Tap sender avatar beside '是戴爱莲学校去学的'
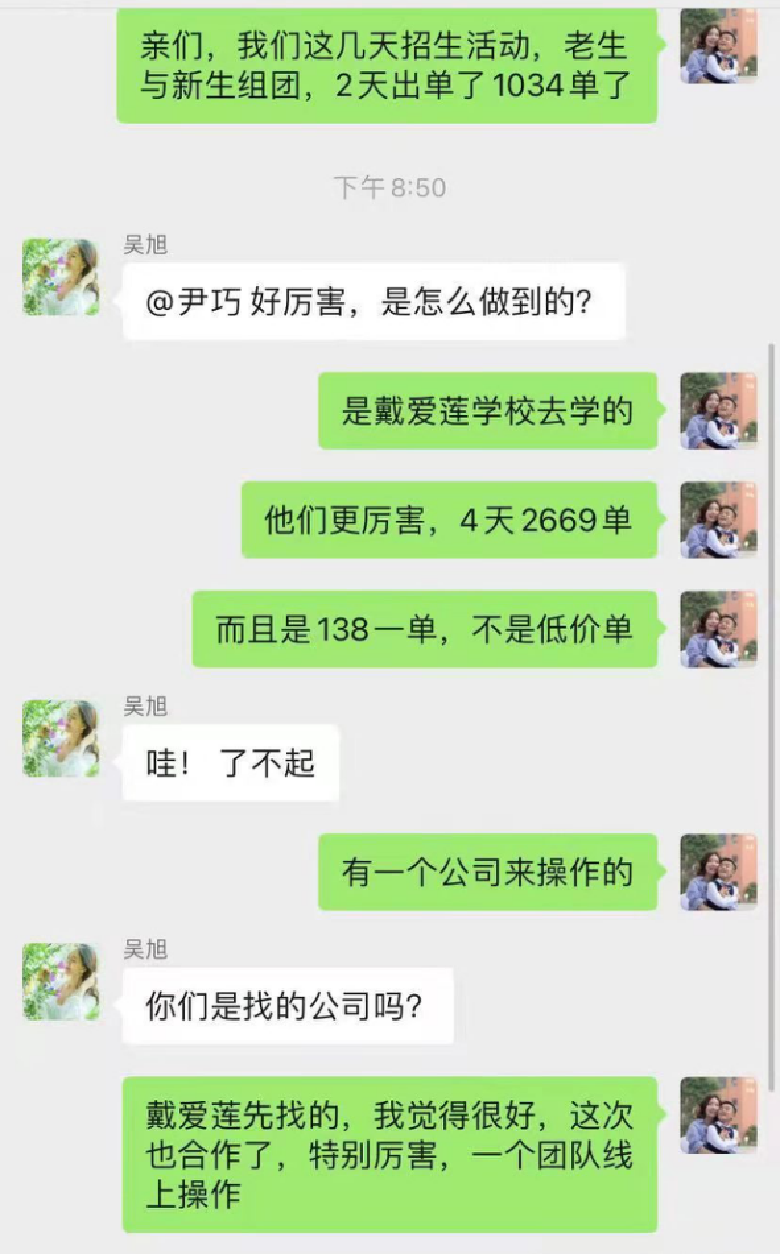Screen dimensions: 781x1254 (718, 411)
